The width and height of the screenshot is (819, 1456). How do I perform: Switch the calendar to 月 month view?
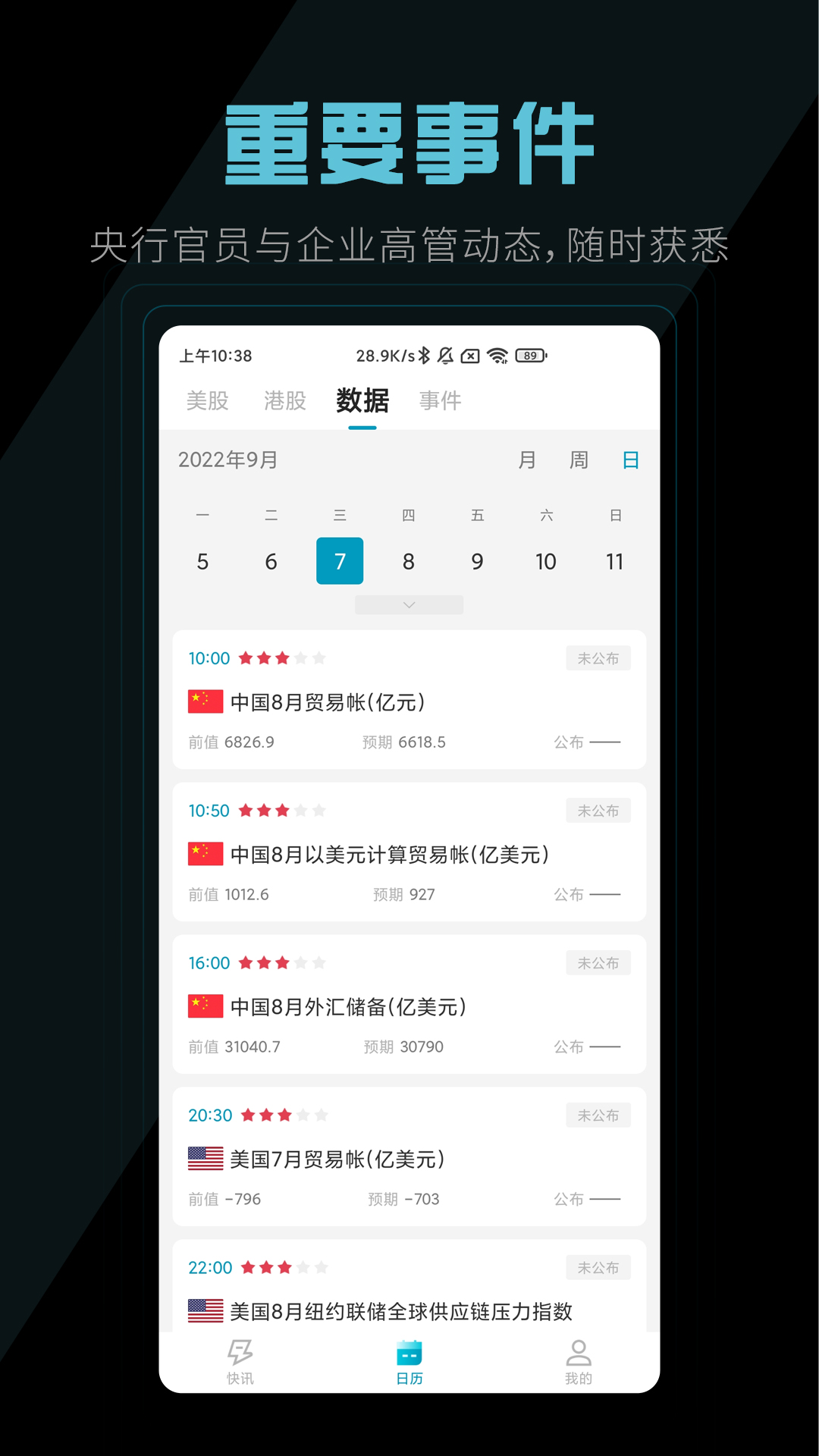528,460
